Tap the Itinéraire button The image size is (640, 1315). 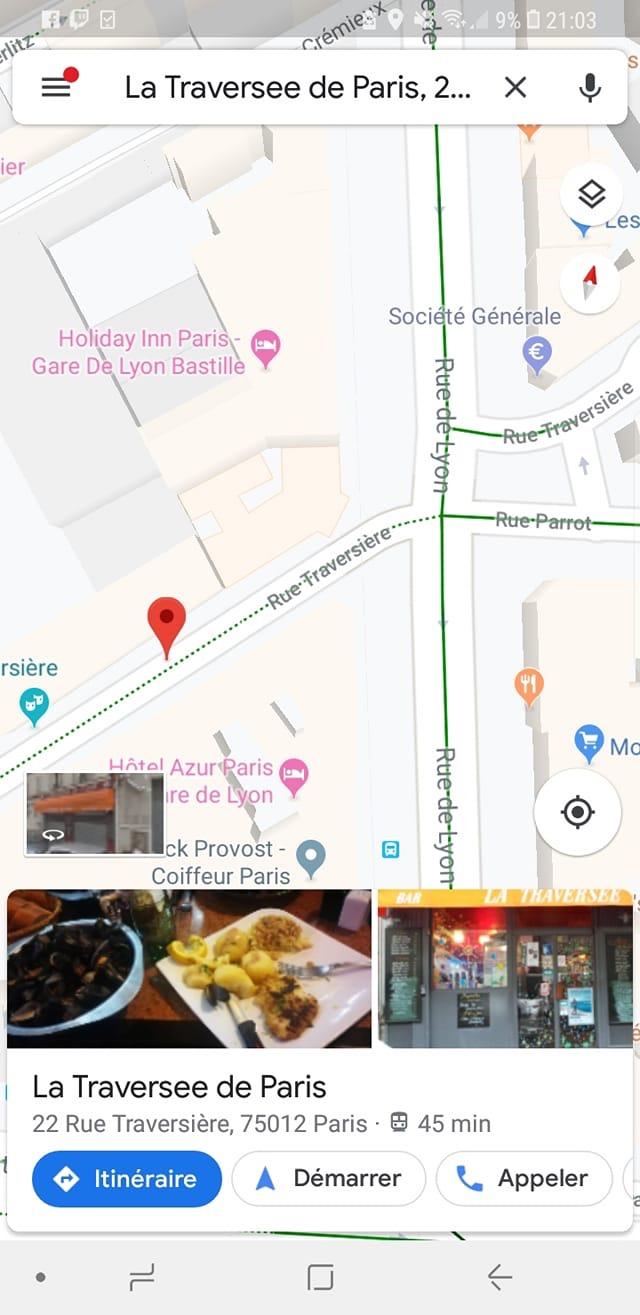point(127,1179)
